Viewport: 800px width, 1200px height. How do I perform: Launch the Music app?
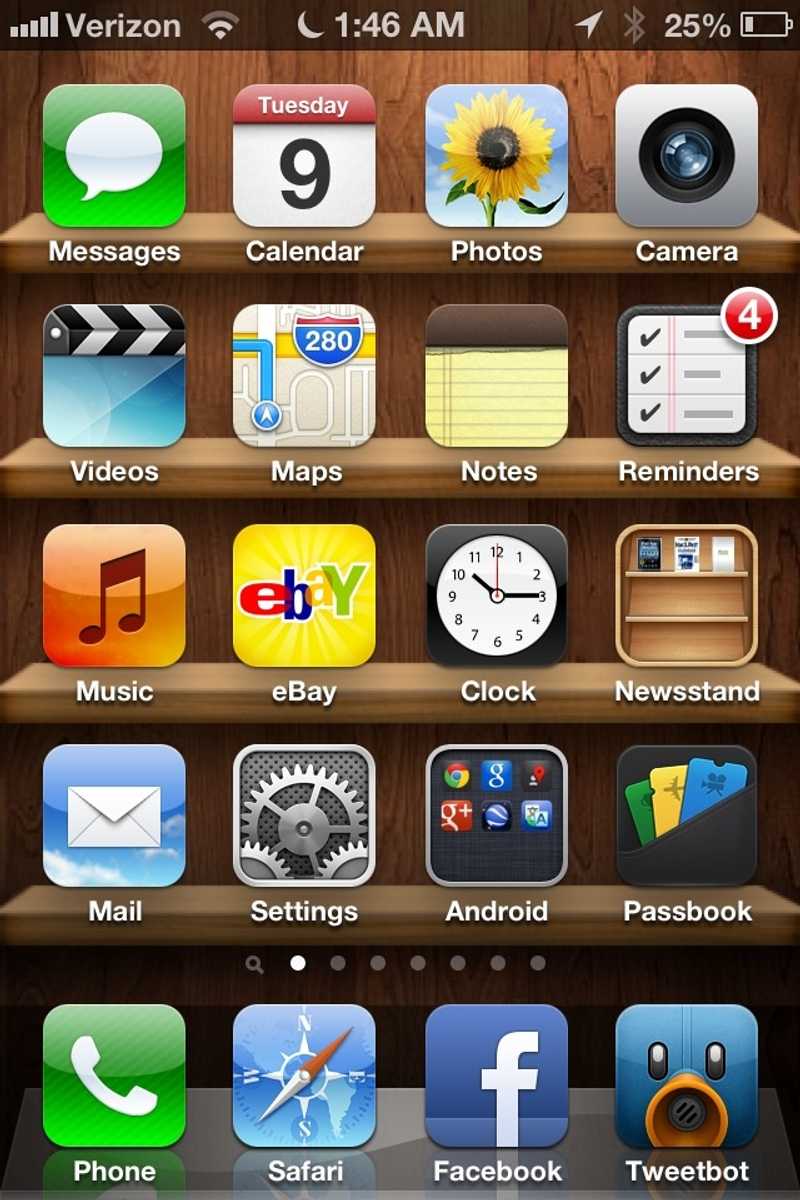(x=114, y=596)
